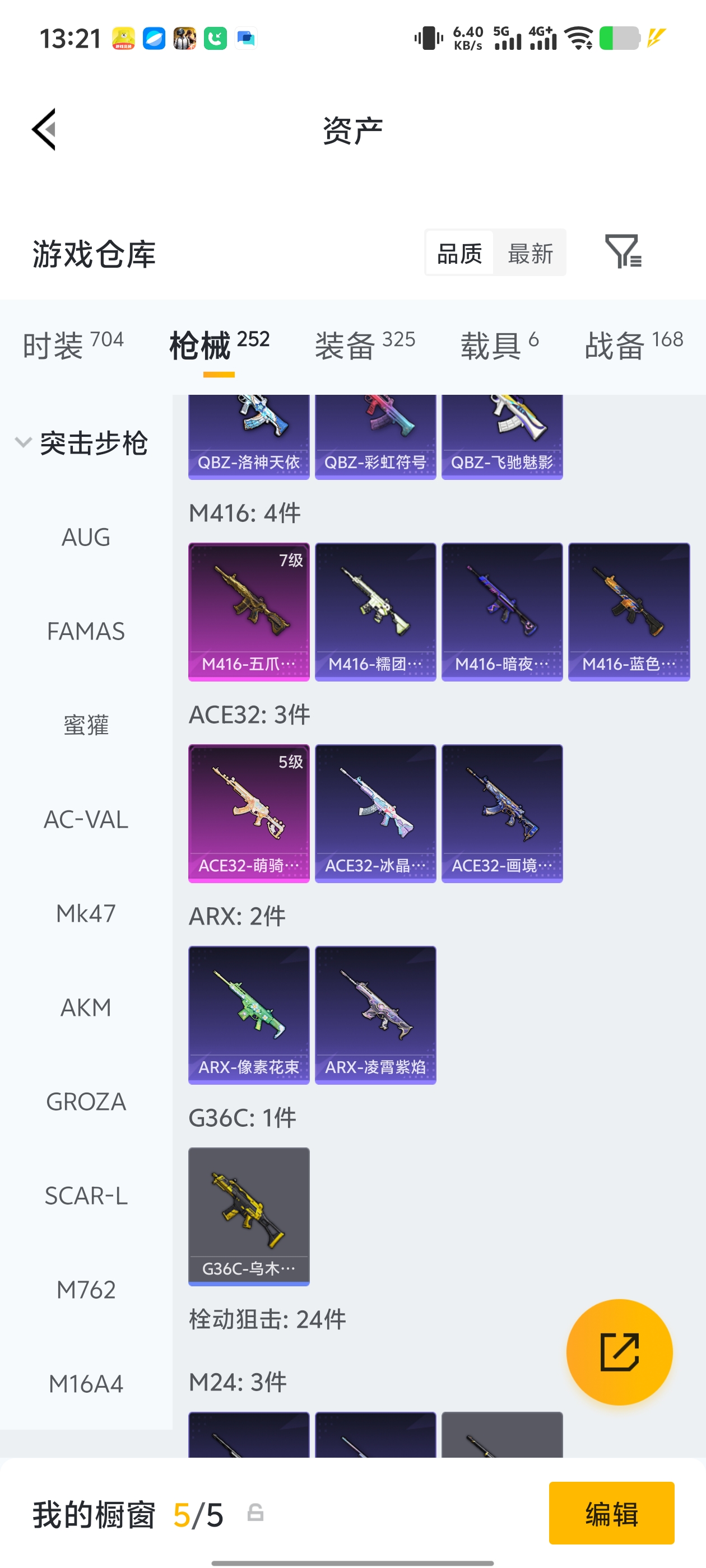
Task: Switch sorting to 最新
Action: (x=530, y=253)
